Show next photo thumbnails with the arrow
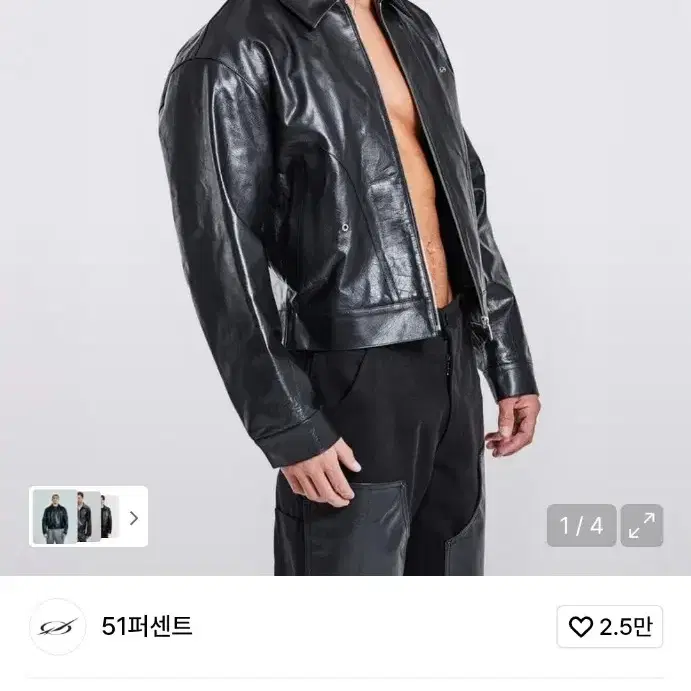The image size is (691, 691). (134, 518)
